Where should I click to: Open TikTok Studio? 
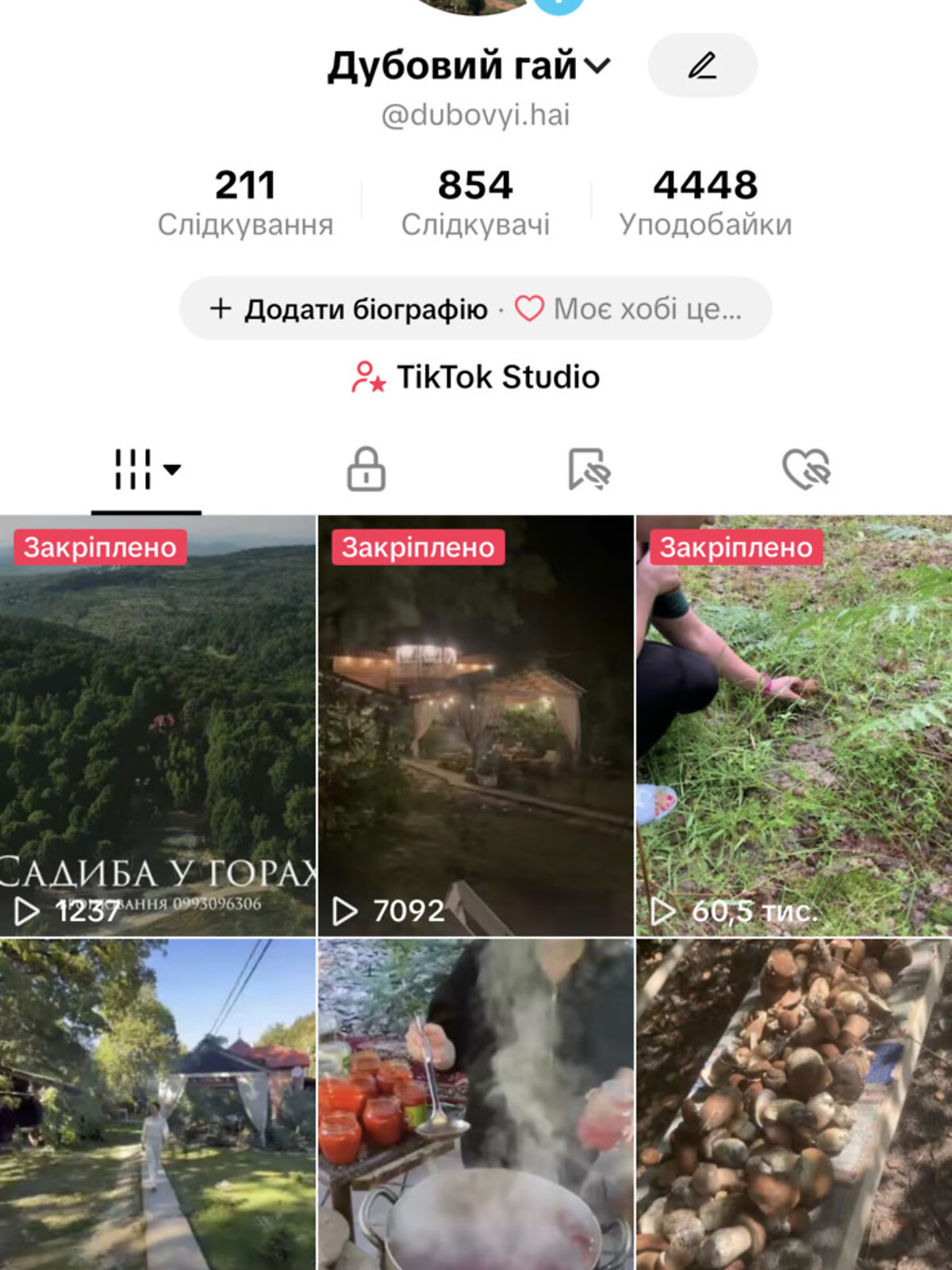coord(475,377)
